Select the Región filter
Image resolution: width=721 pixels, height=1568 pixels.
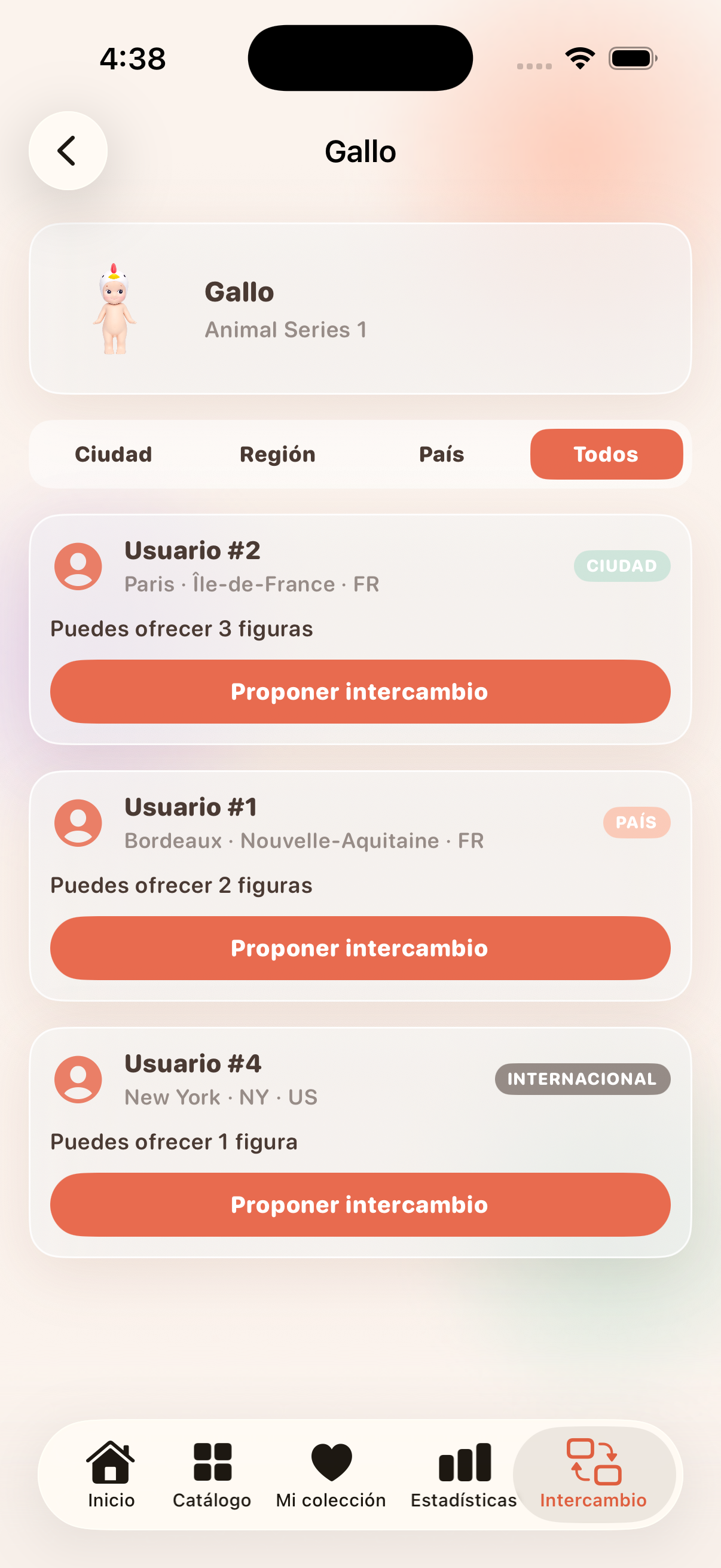coord(277,454)
